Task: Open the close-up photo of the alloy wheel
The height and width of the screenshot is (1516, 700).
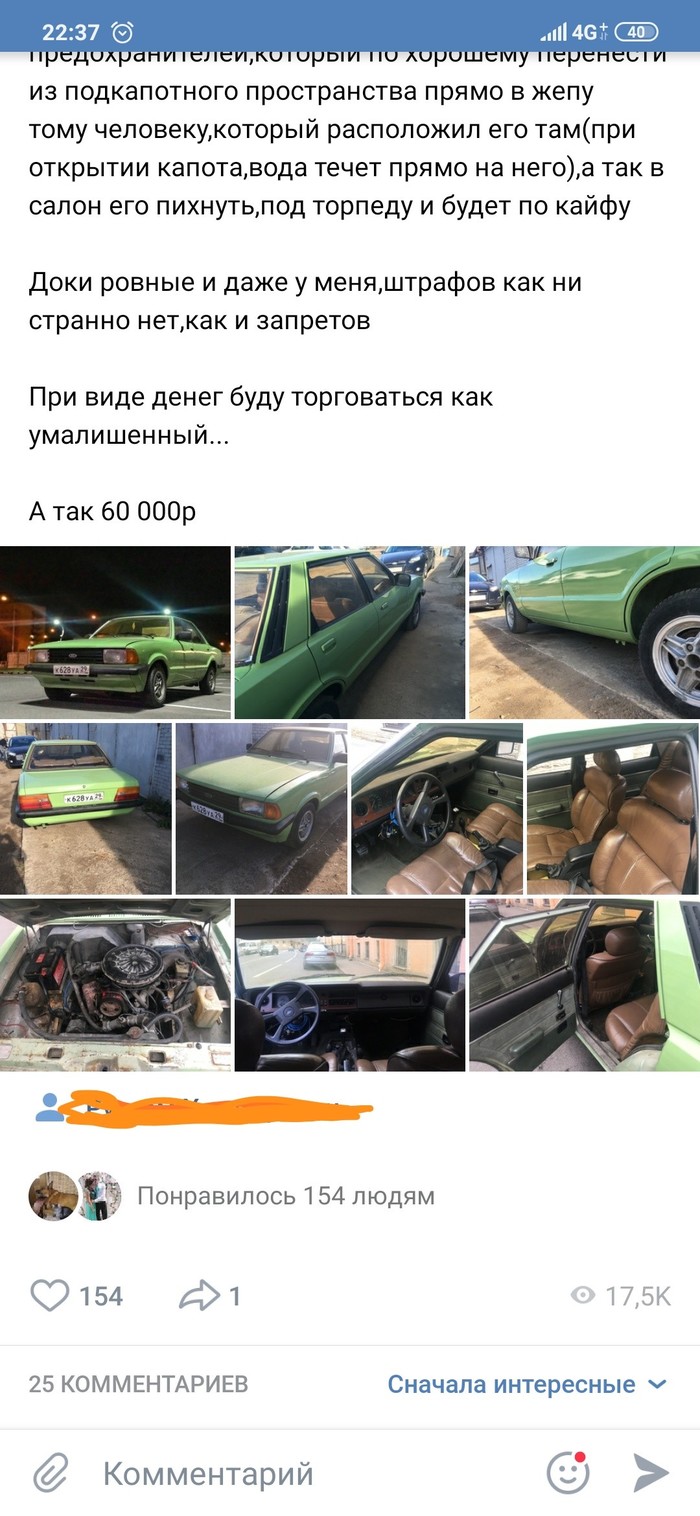Action: (x=584, y=632)
